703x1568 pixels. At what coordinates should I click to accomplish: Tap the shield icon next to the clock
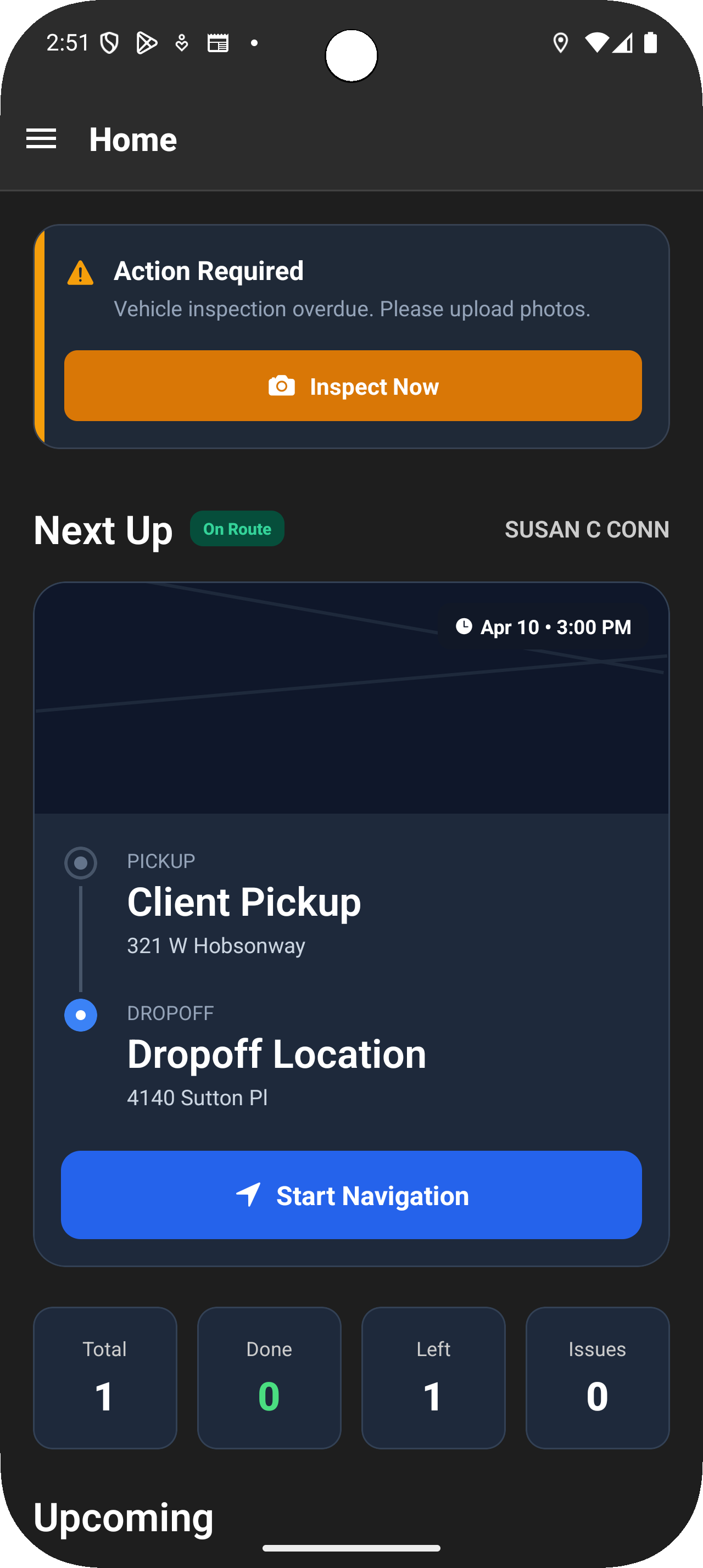pyautogui.click(x=111, y=43)
